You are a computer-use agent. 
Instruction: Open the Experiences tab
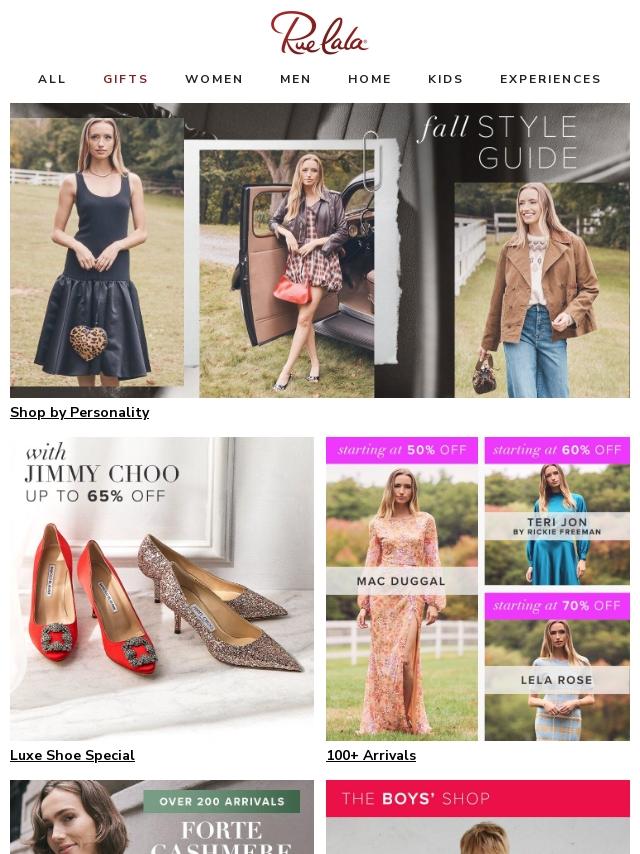coord(550,79)
